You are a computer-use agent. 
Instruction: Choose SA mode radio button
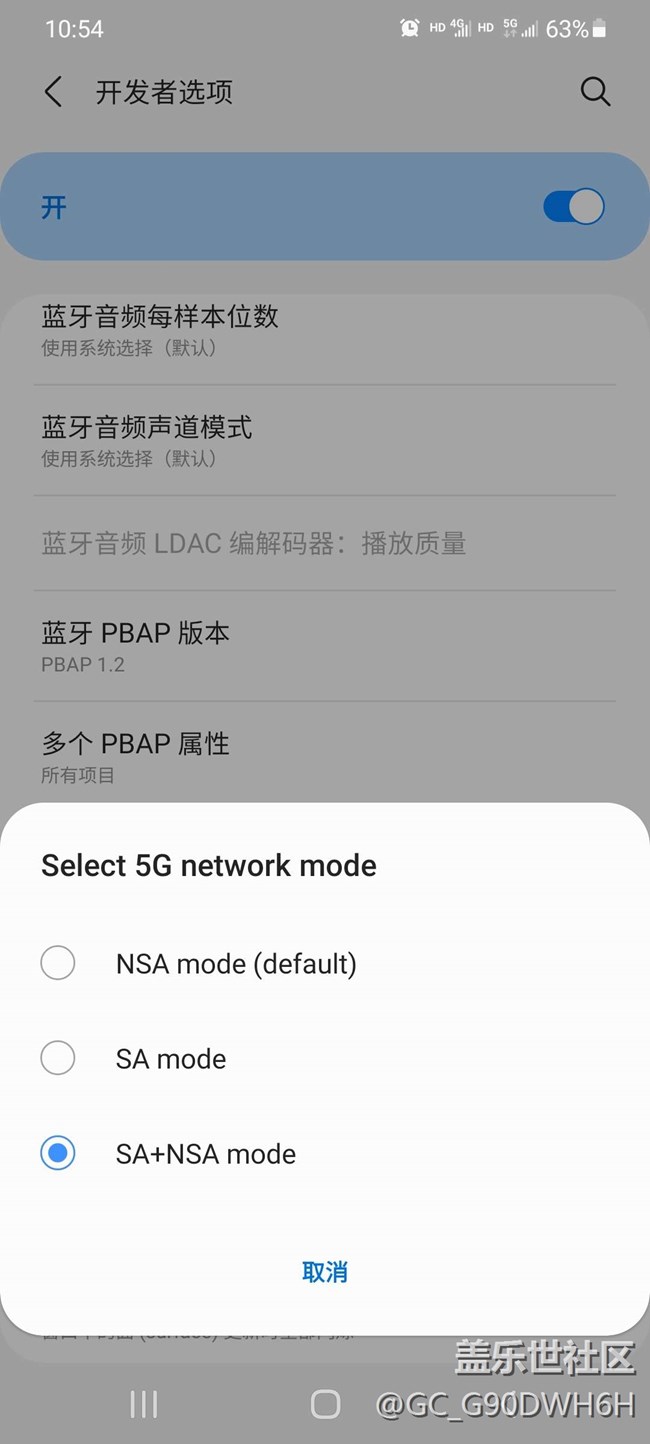tap(58, 1058)
